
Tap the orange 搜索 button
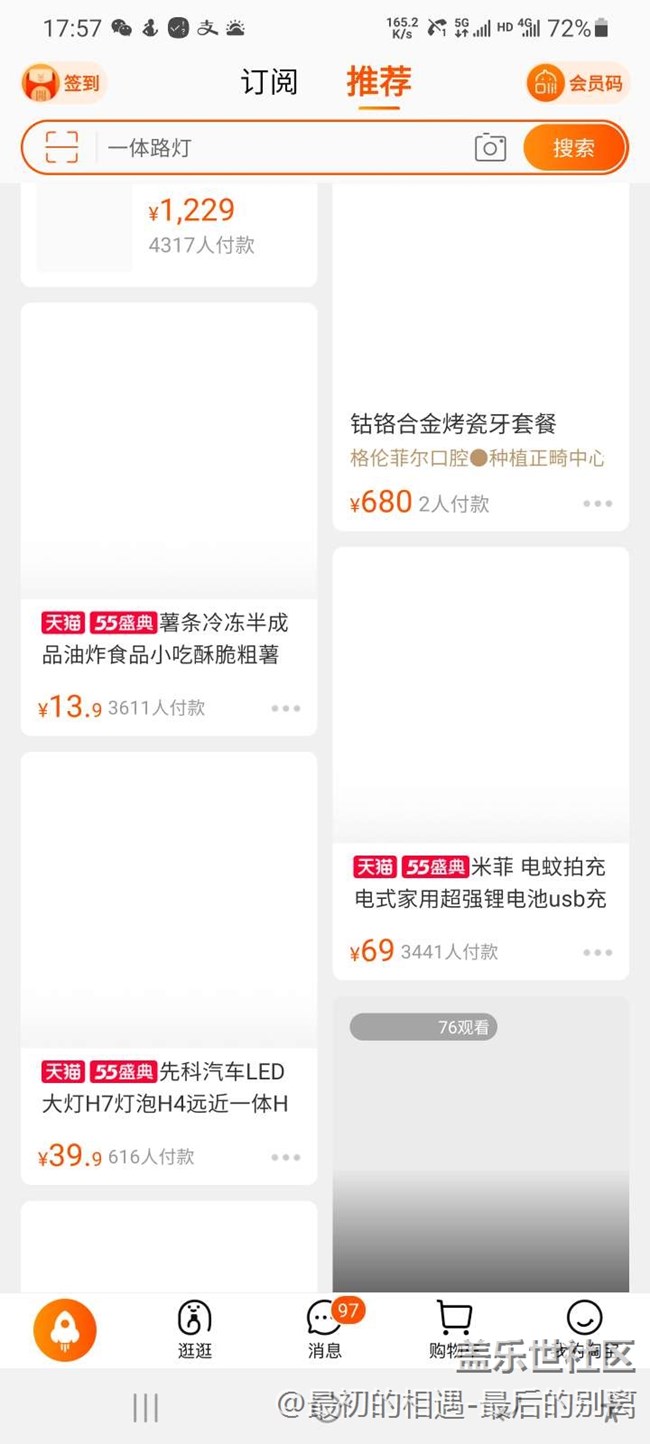tap(574, 148)
